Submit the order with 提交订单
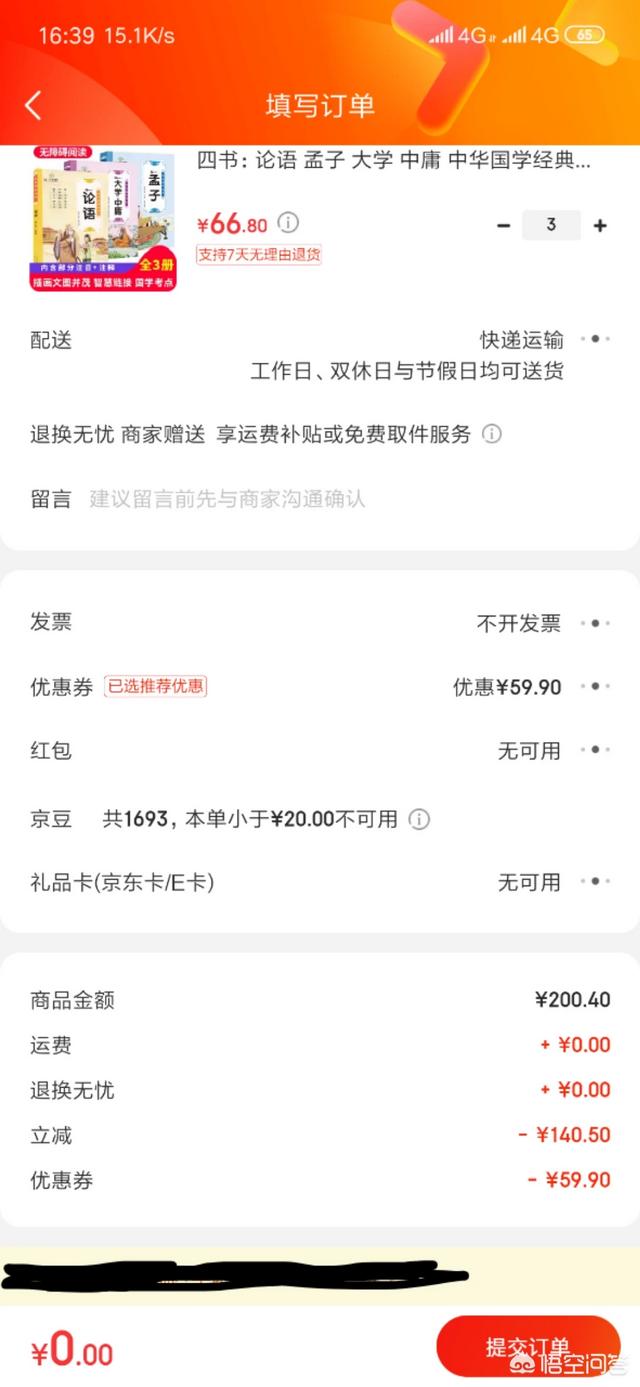Screen dimensions: 640x1387 pyautogui.click(x=528, y=1347)
